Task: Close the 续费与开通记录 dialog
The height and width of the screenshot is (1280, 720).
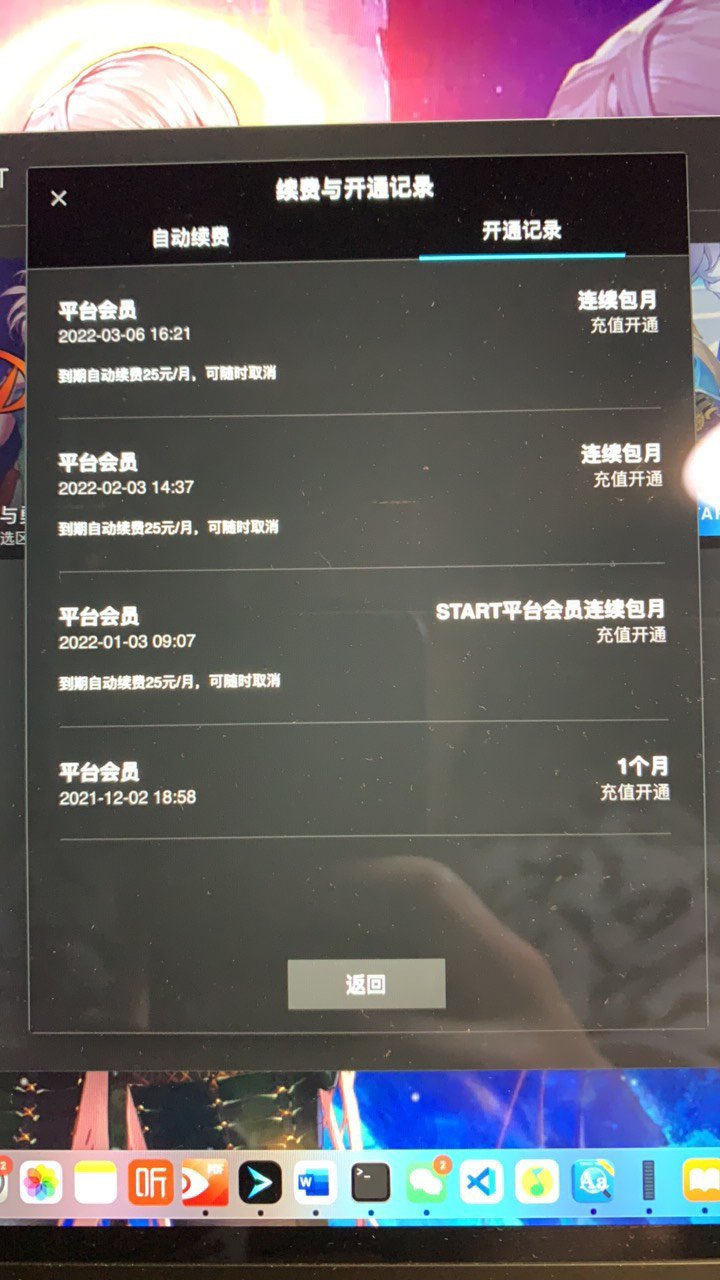Action: [x=59, y=198]
